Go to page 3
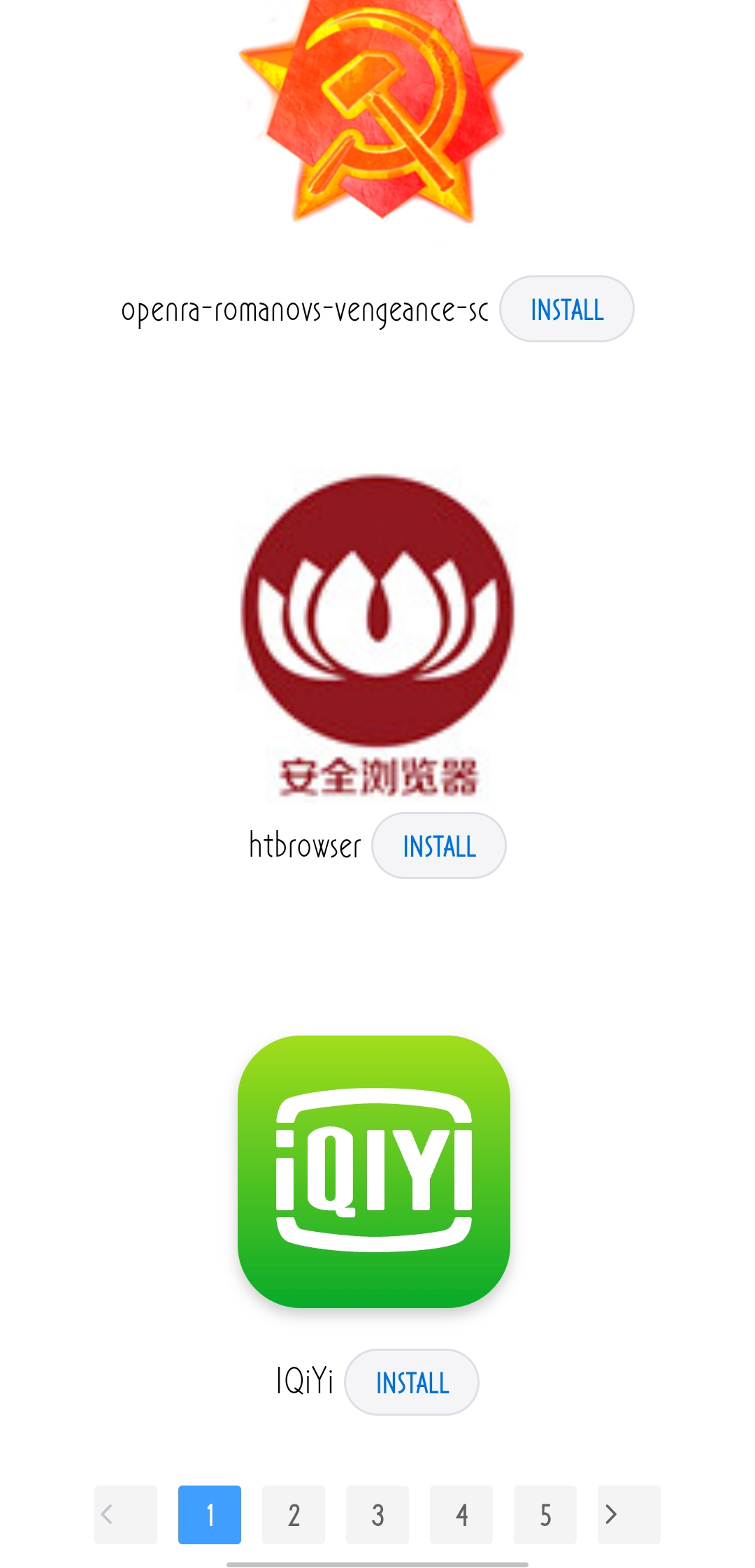 377,1515
